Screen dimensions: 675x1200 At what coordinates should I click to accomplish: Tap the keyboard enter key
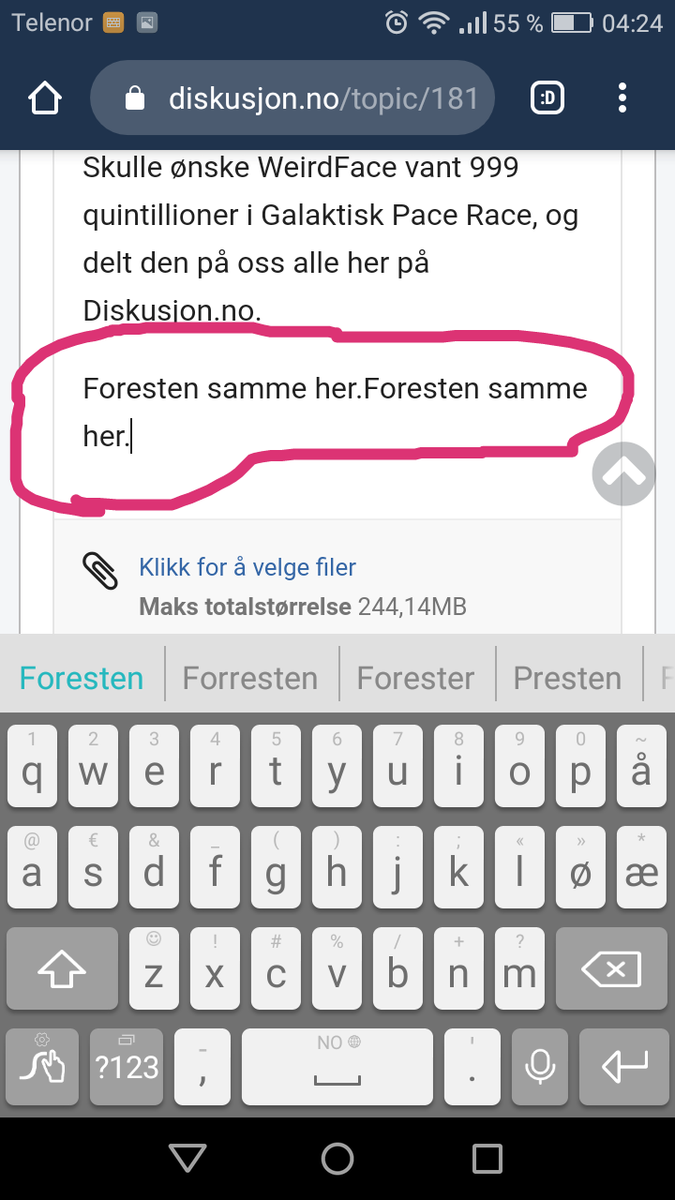(626, 1066)
